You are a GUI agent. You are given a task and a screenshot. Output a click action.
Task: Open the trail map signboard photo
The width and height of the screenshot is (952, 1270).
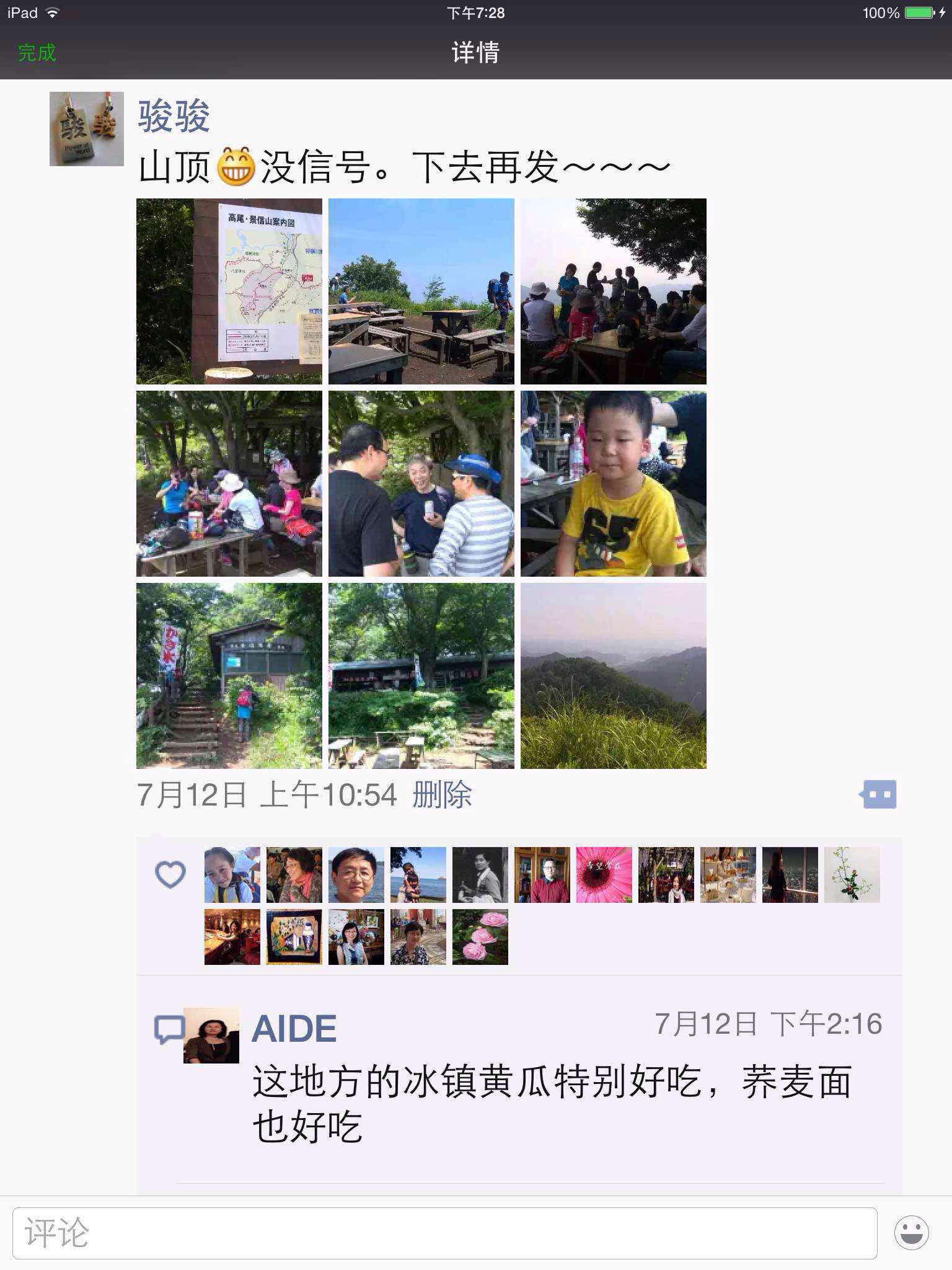229,291
